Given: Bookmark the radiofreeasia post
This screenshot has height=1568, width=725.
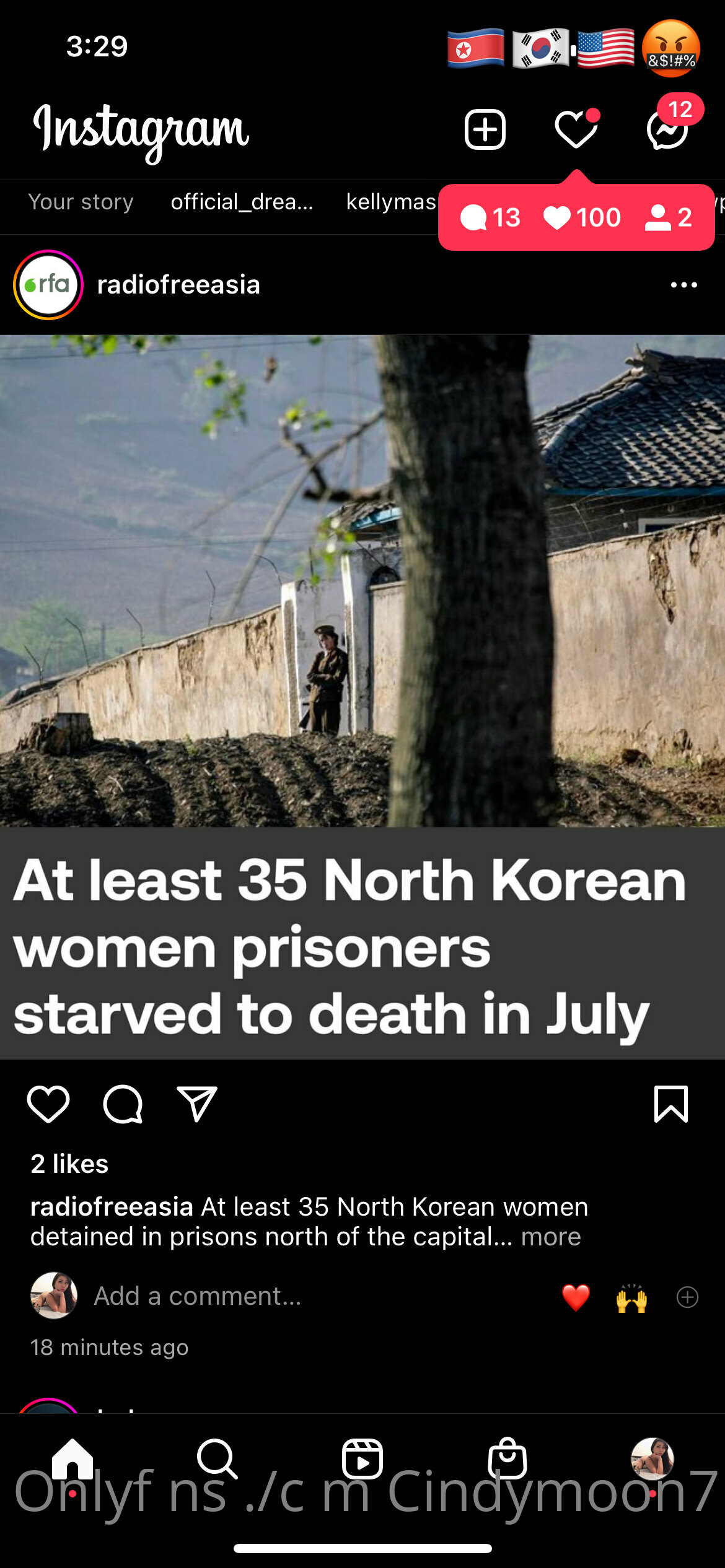Looking at the screenshot, I should (x=670, y=1104).
